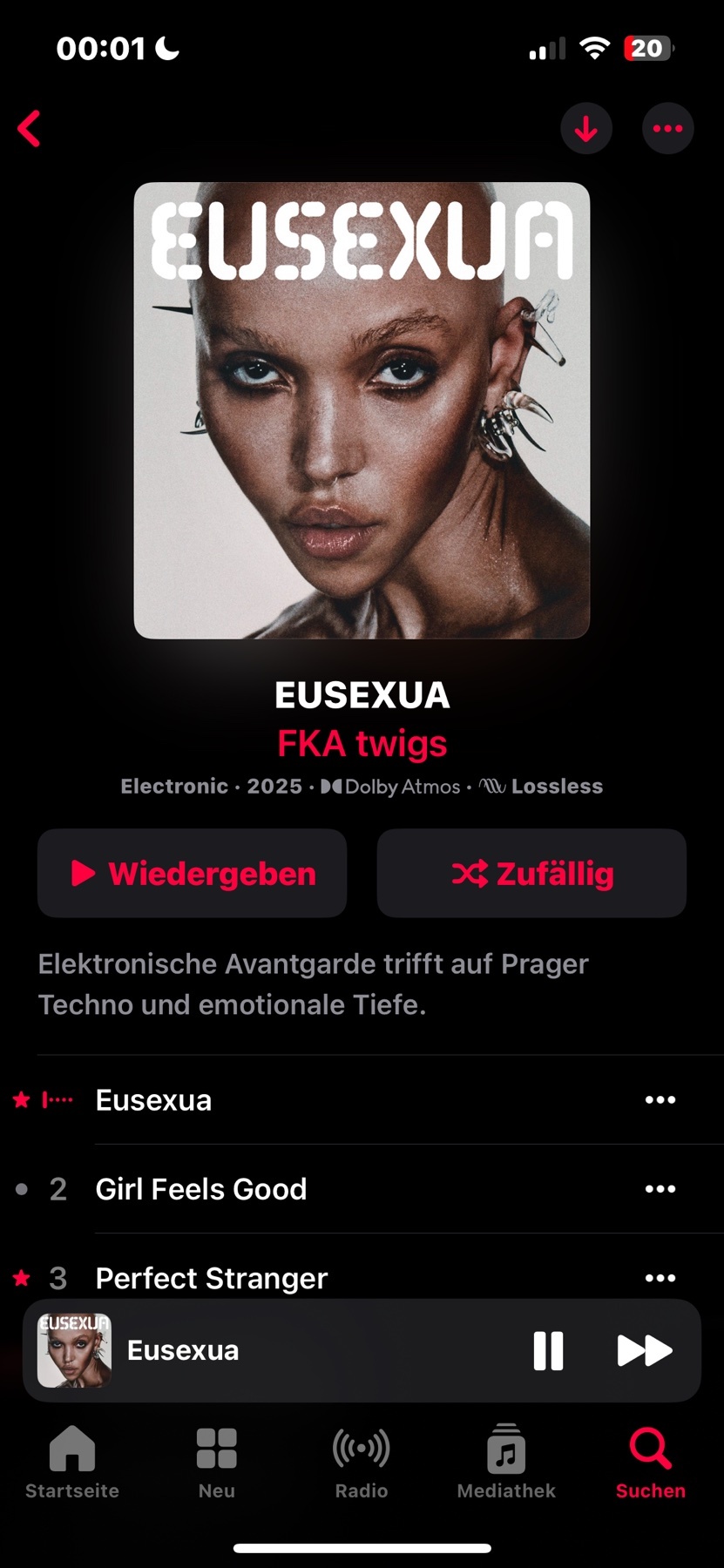
Task: Skip to the next track
Action: 644,1350
